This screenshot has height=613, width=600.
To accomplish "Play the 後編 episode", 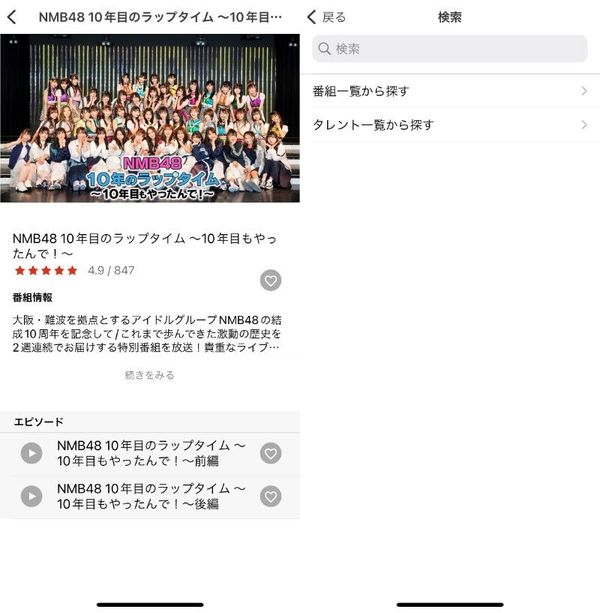I will click(x=32, y=496).
